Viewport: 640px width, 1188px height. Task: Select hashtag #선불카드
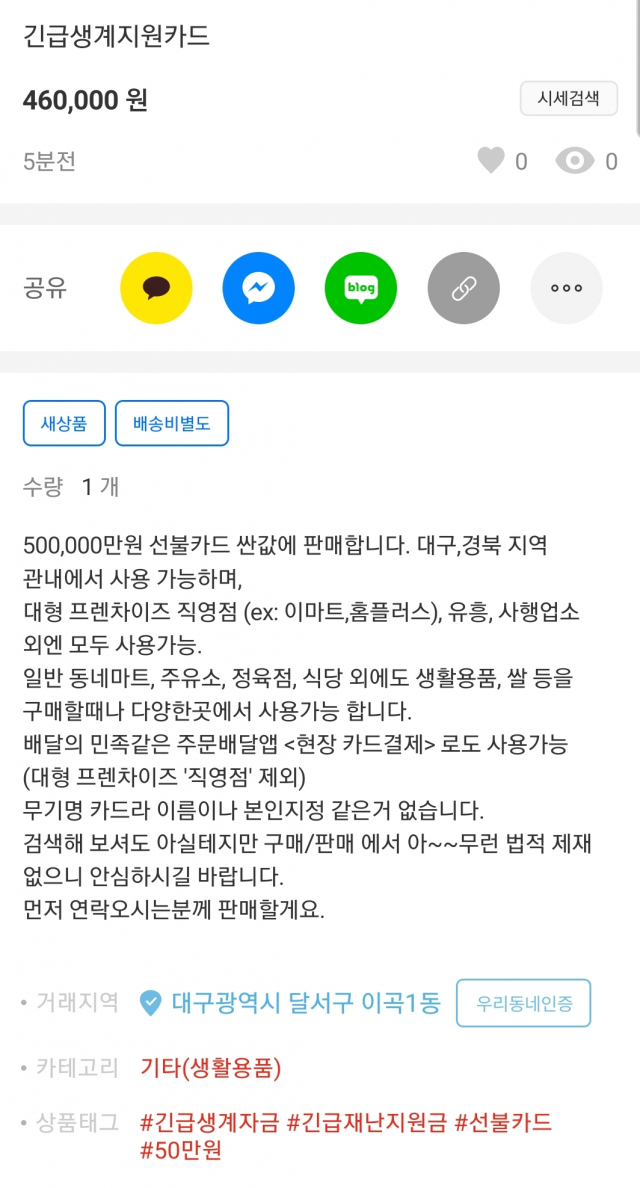tap(504, 1121)
